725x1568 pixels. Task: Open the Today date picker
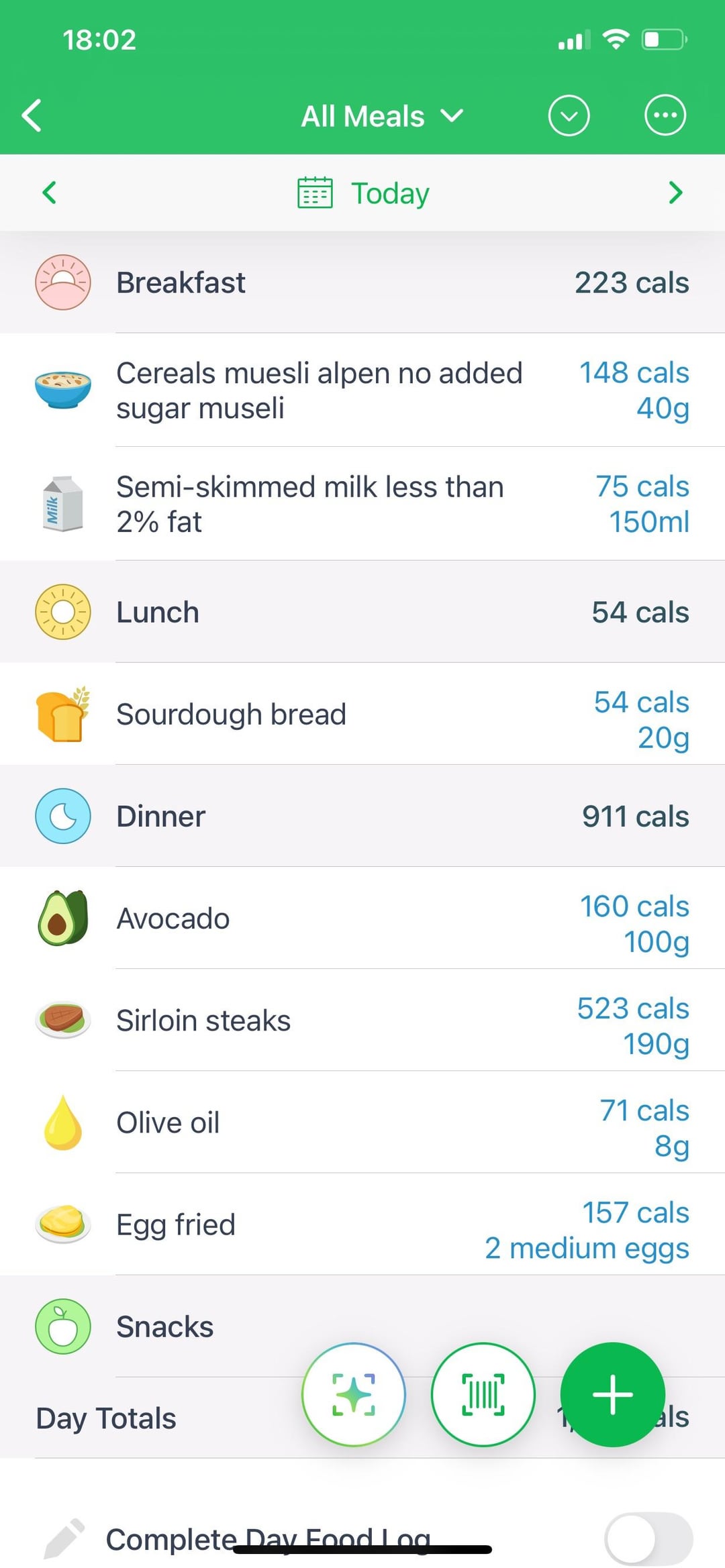pyautogui.click(x=363, y=193)
